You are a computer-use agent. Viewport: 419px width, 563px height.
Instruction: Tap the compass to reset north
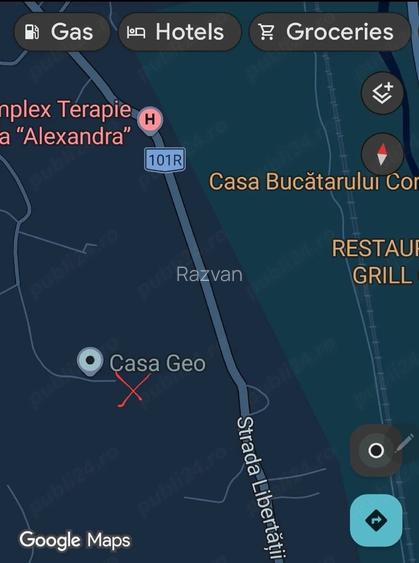coord(382,154)
